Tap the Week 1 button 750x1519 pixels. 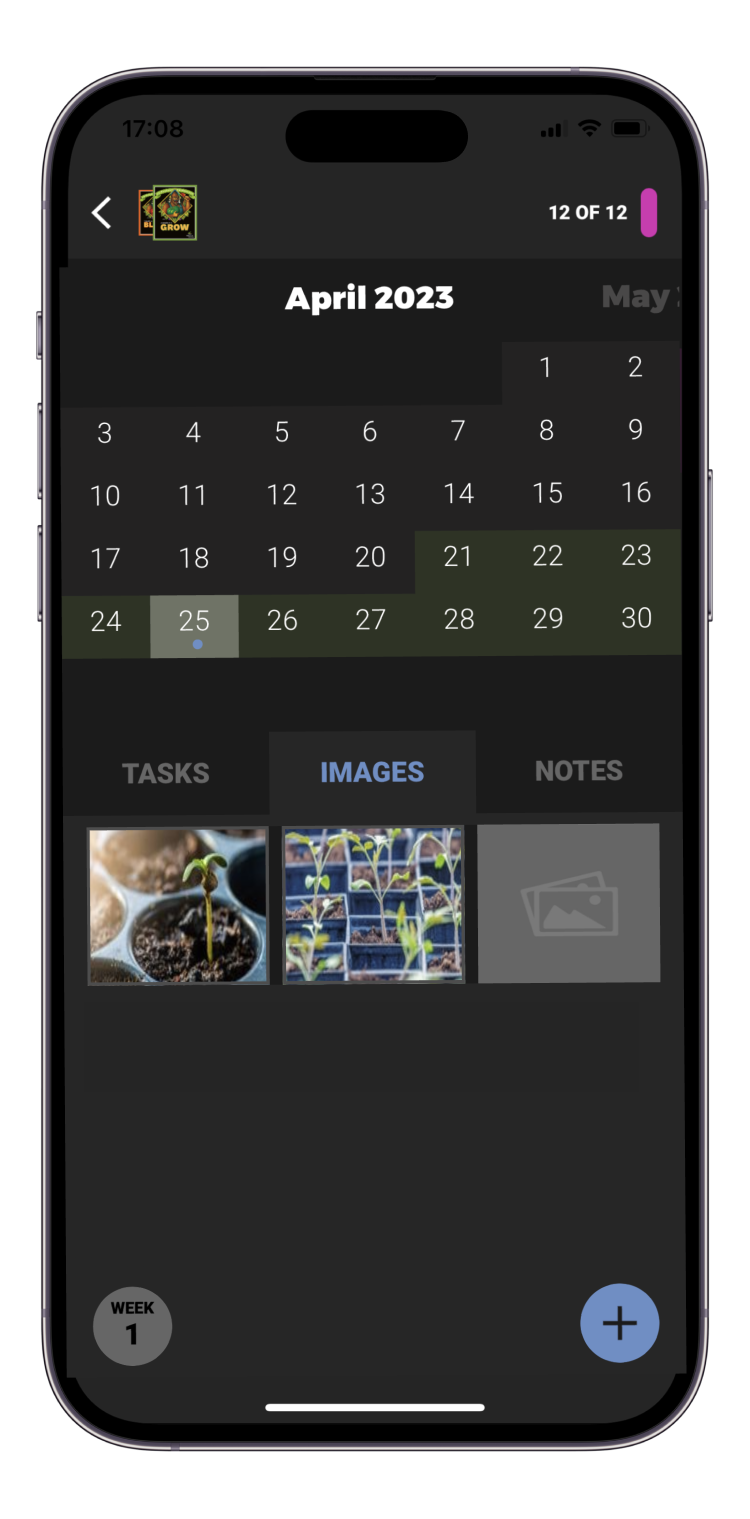click(x=133, y=1326)
